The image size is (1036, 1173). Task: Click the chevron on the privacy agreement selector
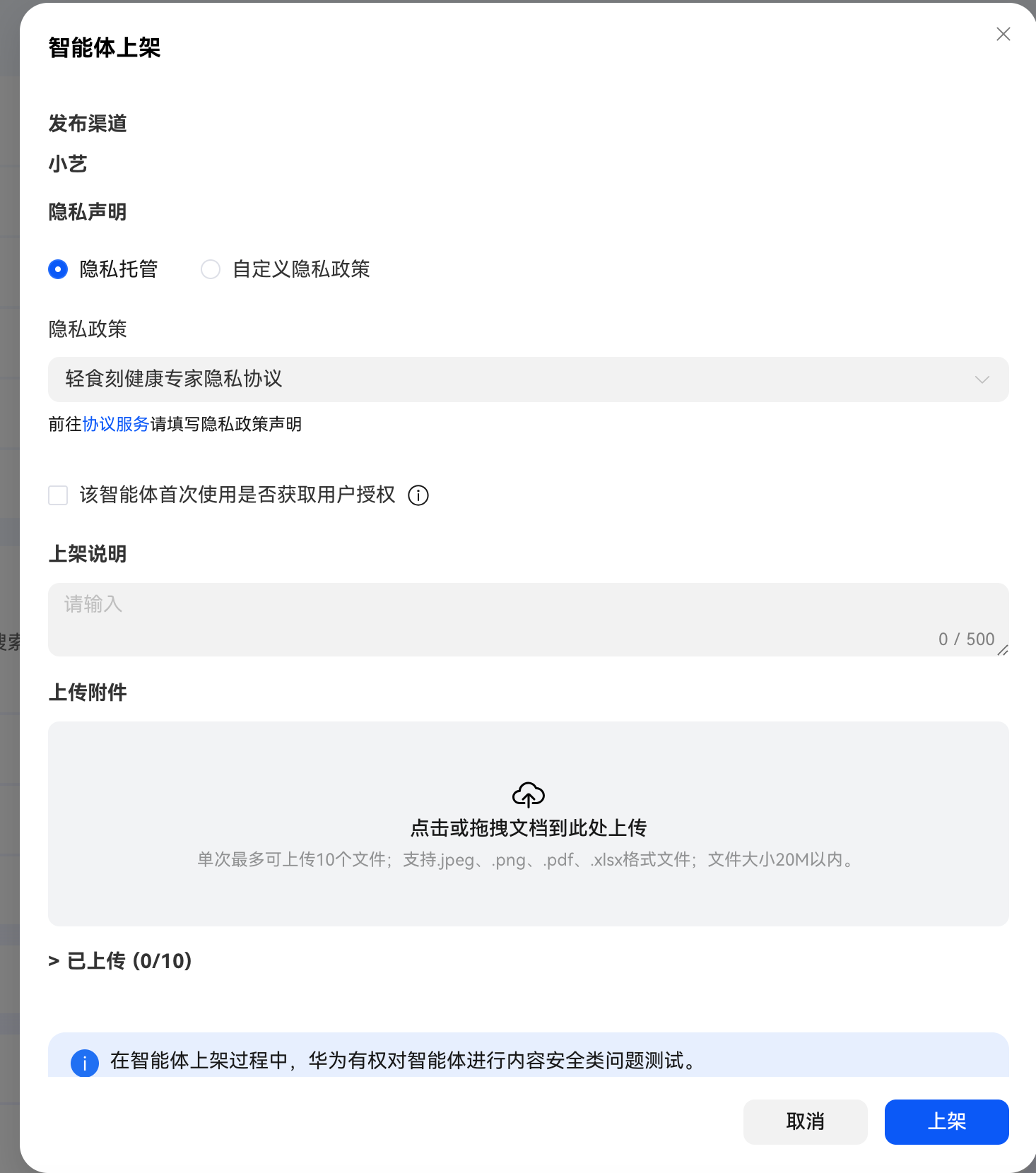tap(982, 379)
